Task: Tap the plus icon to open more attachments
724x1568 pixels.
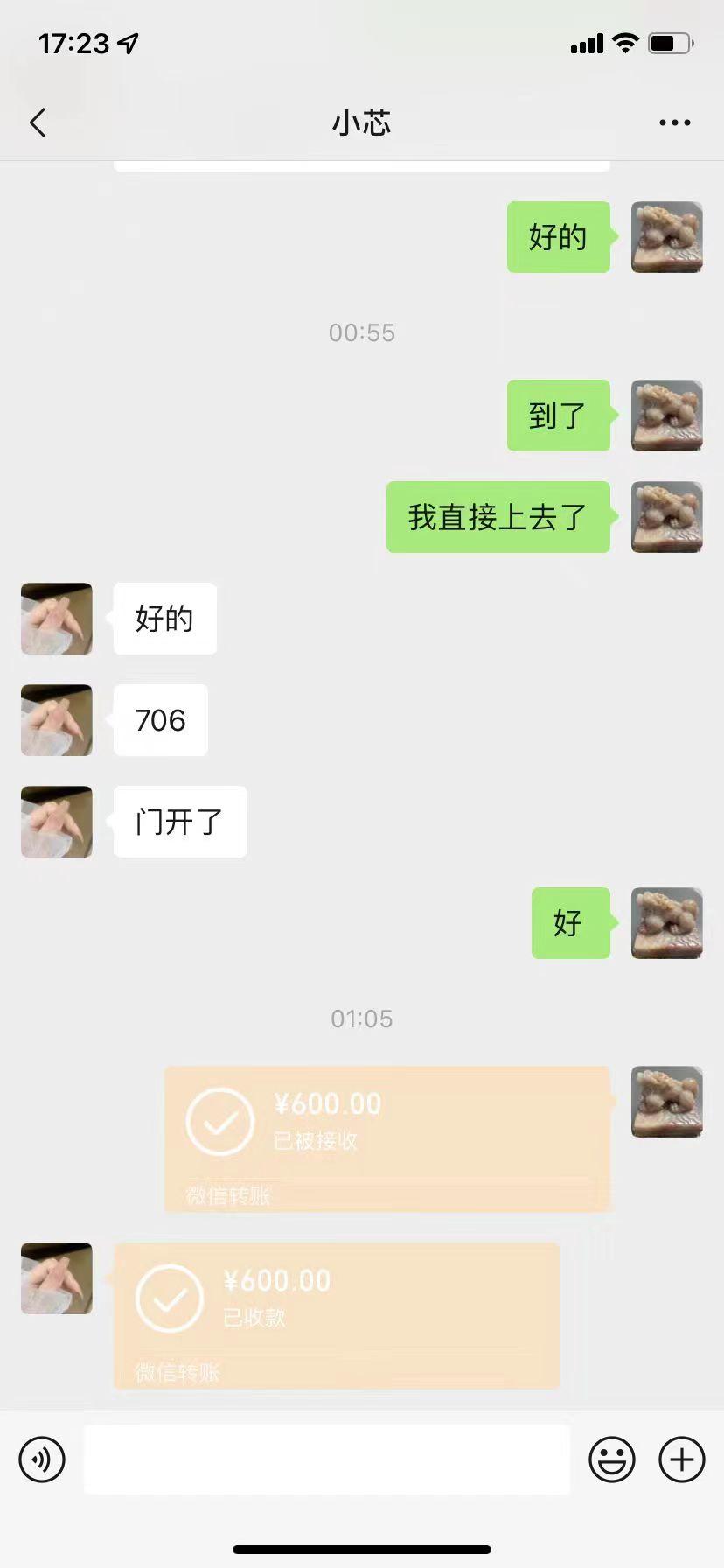Action: [680, 1459]
